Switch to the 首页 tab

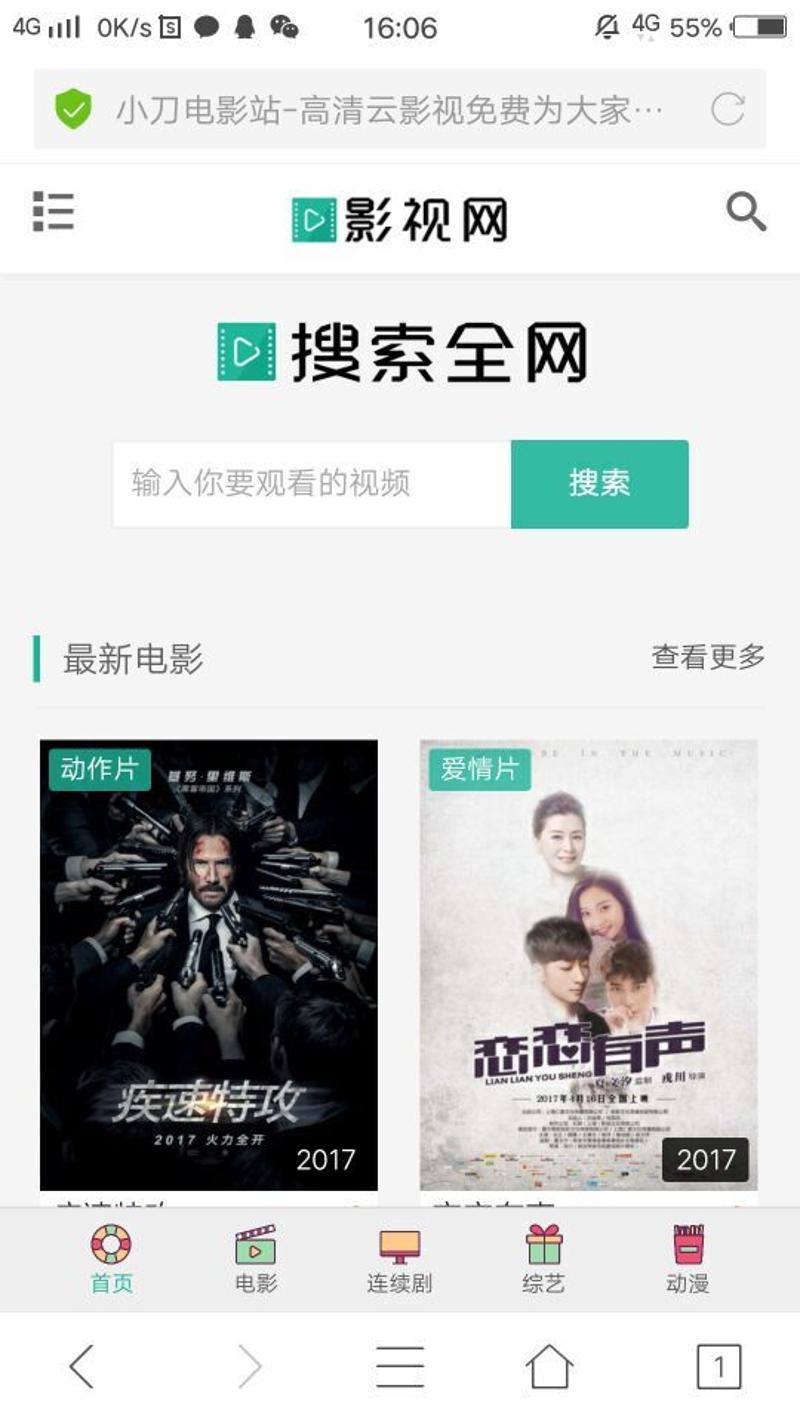[x=111, y=1260]
